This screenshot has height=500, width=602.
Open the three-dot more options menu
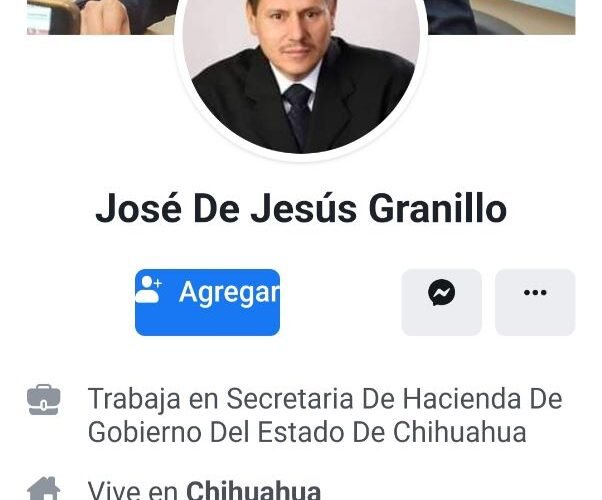pos(535,302)
